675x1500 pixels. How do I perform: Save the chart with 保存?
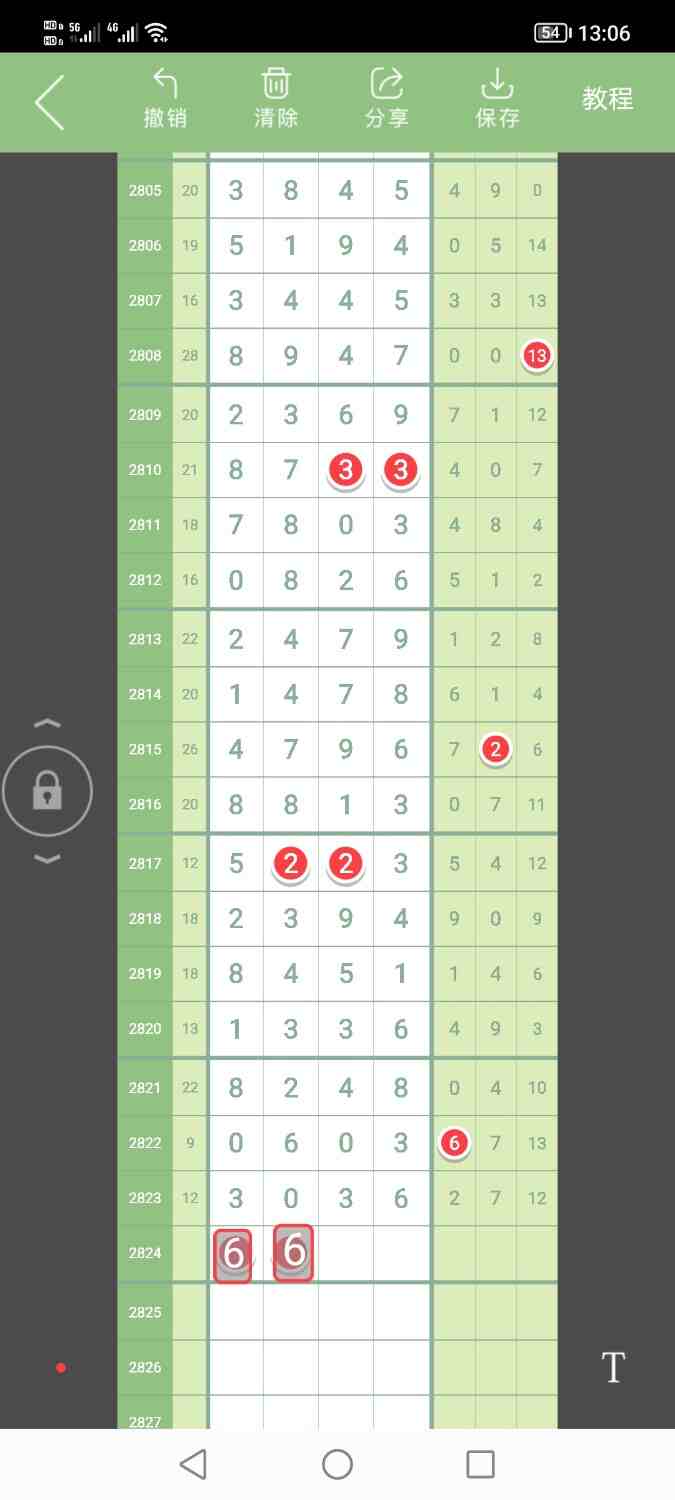tap(497, 99)
